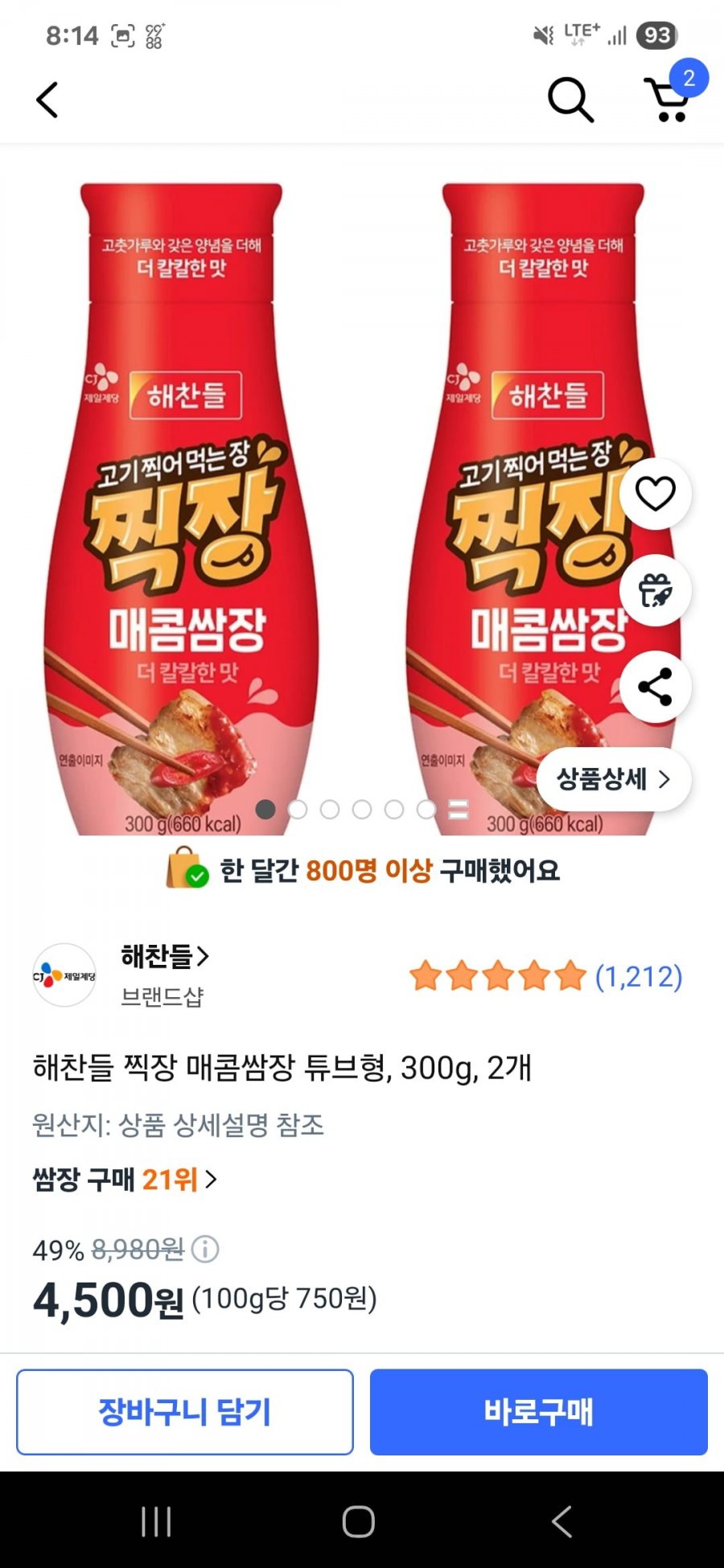Go back using the top-left arrow
The image size is (724, 1568).
point(47,101)
